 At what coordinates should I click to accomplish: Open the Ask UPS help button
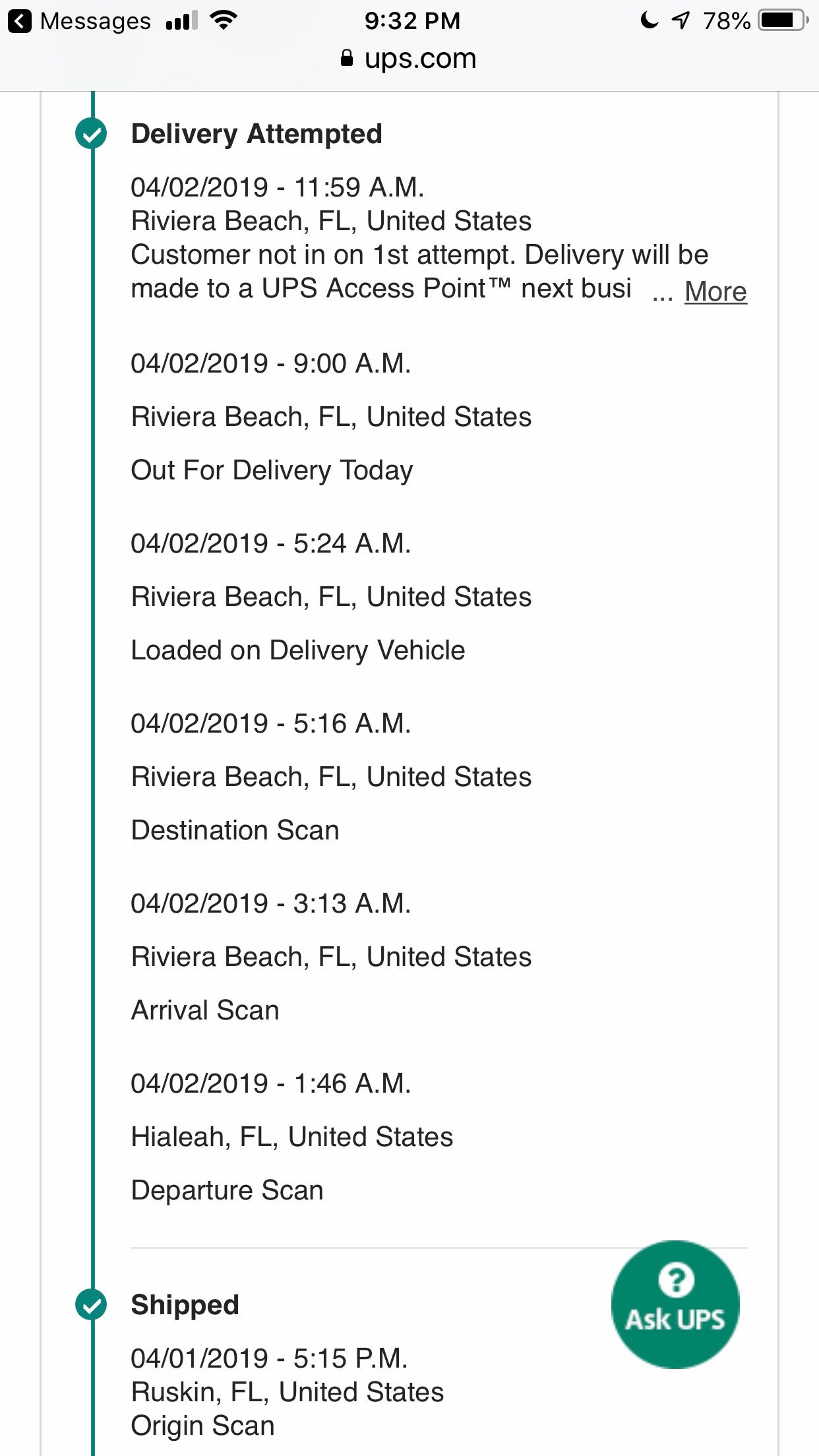(x=675, y=1304)
